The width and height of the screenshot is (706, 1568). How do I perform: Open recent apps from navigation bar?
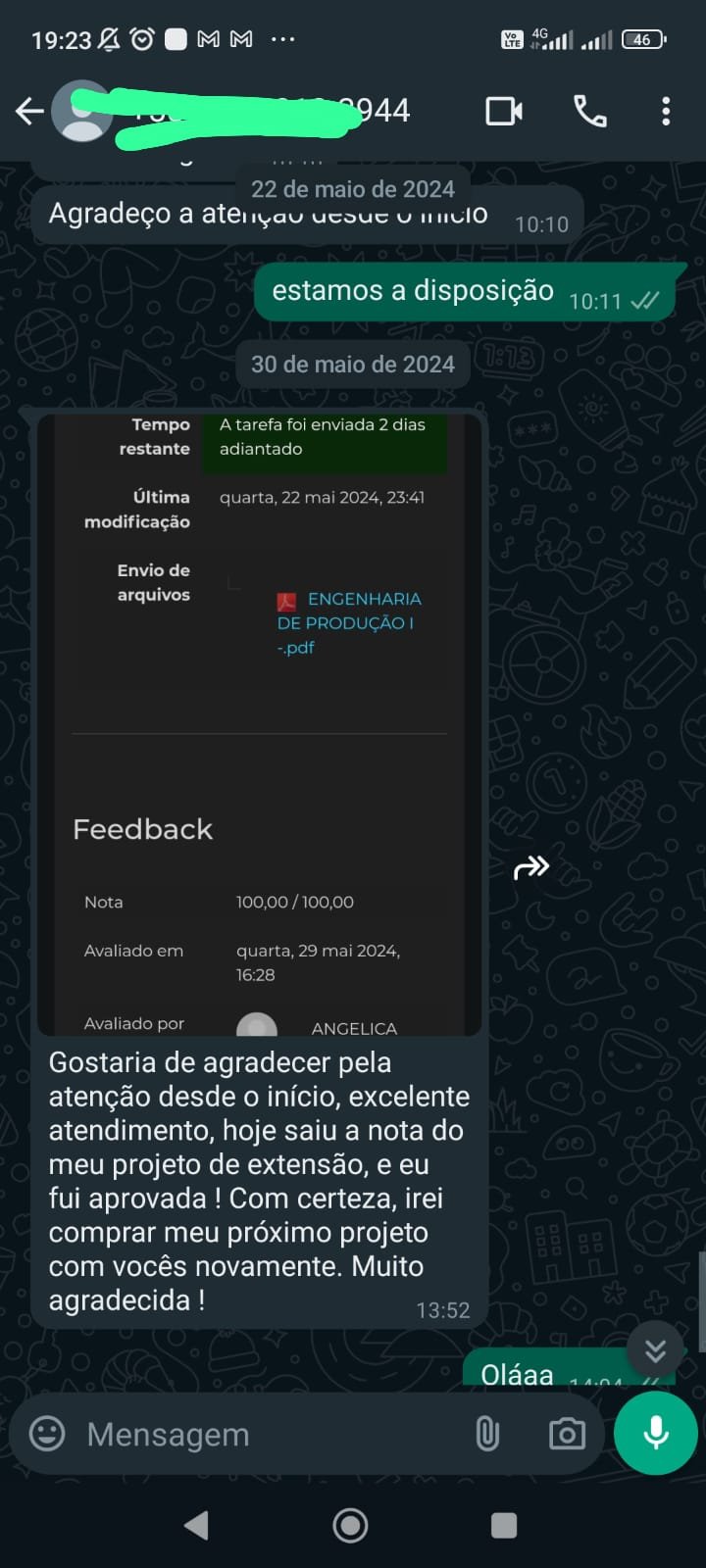coord(504,1525)
